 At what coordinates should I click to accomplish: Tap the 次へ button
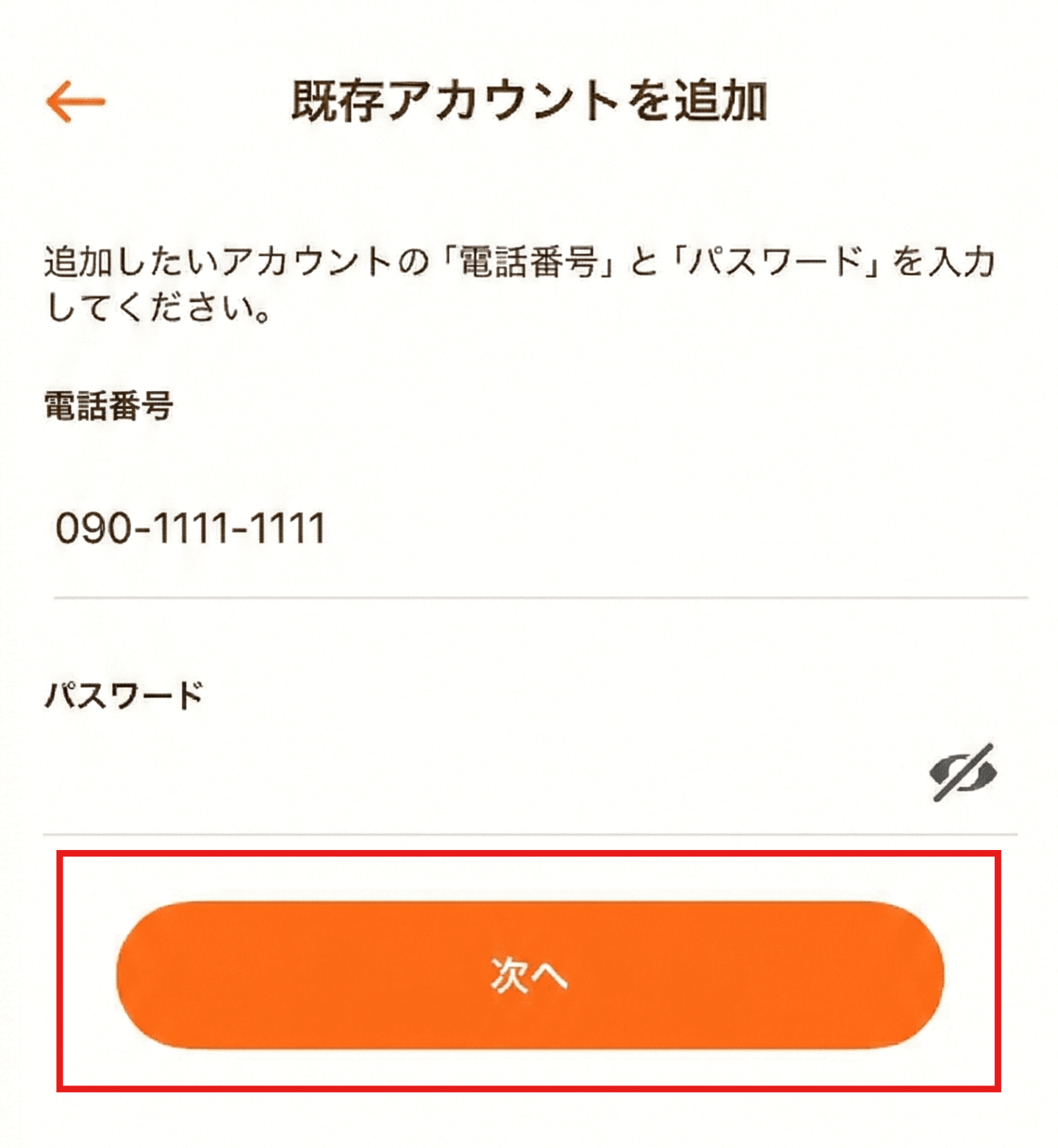click(x=530, y=974)
